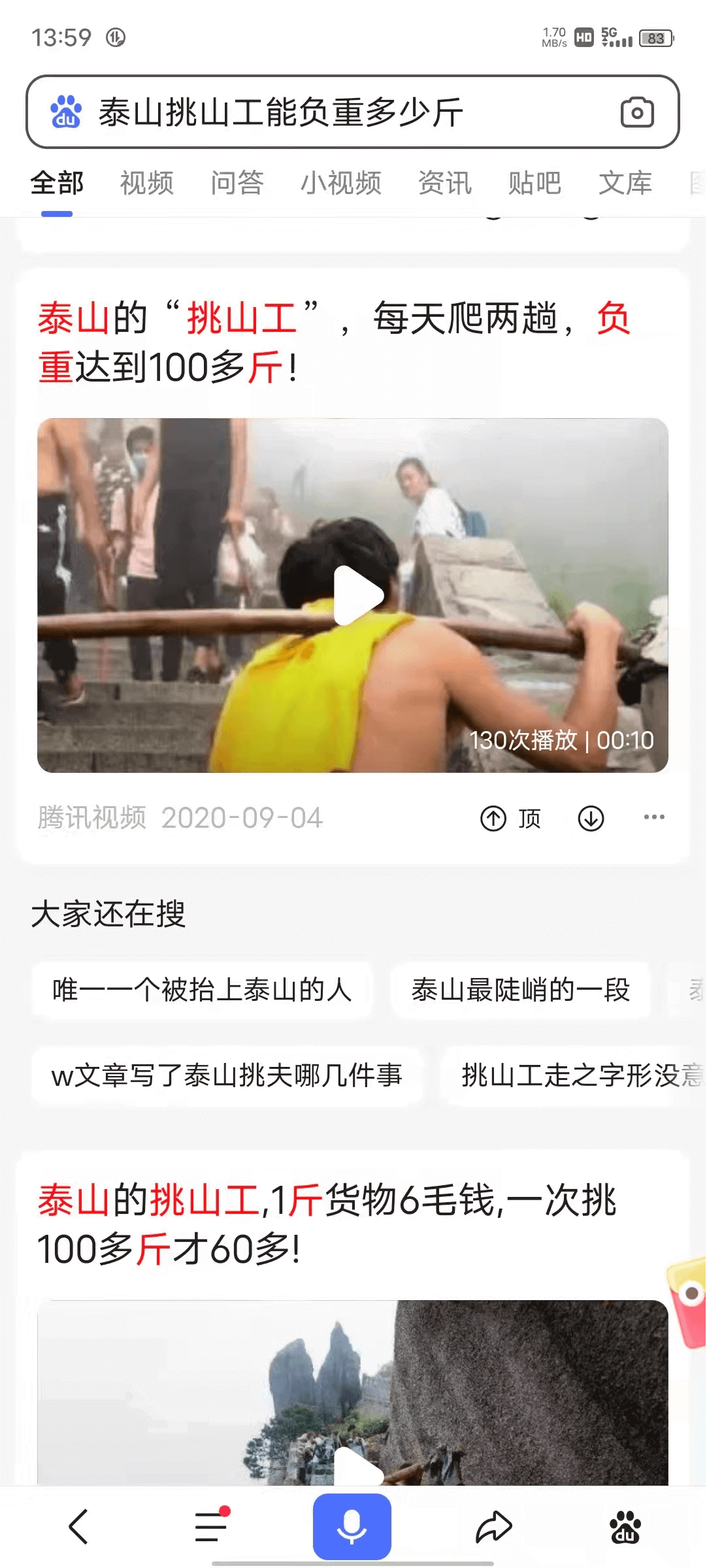Search w文章写了泰山挑夫哪几件事
This screenshot has height=1568, width=707.
[226, 1075]
